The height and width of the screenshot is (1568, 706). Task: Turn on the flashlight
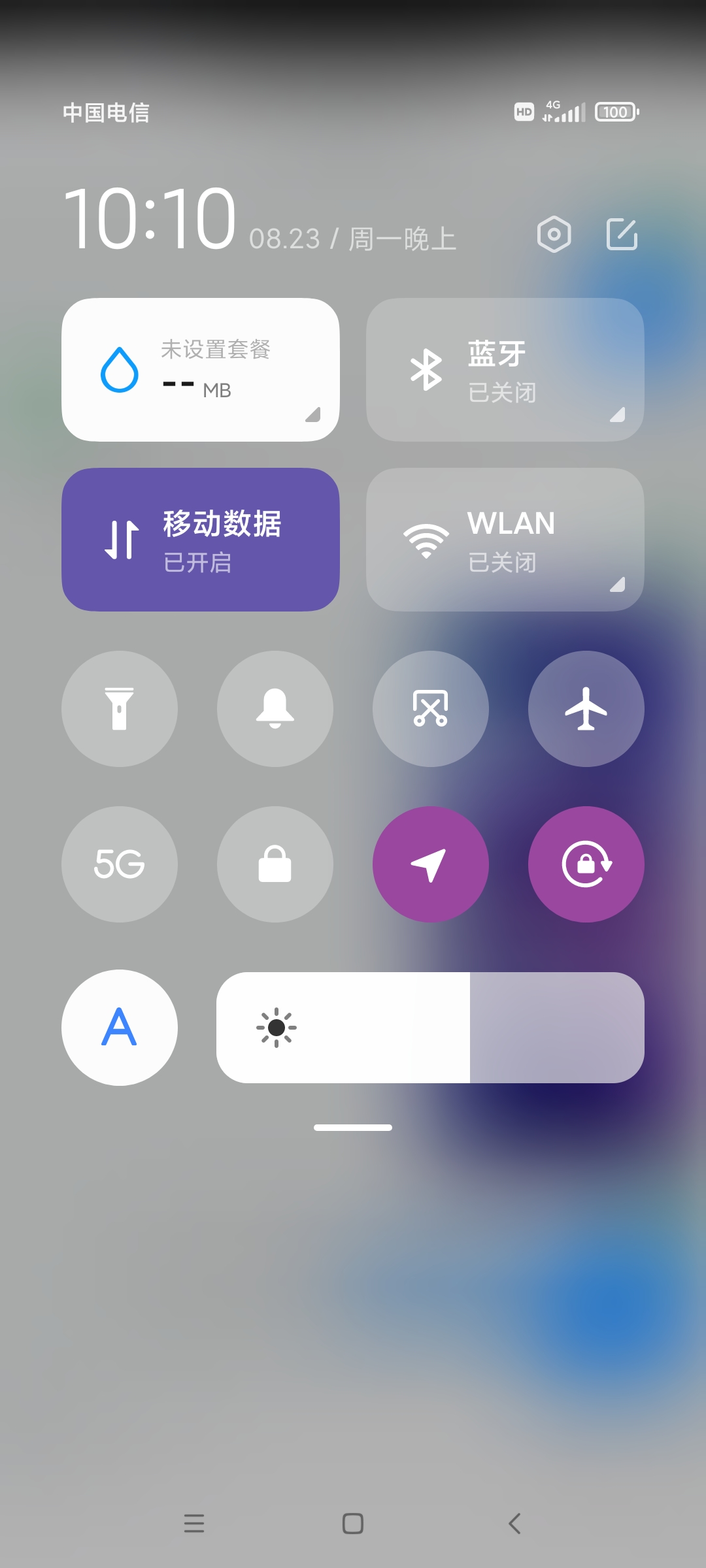point(120,709)
